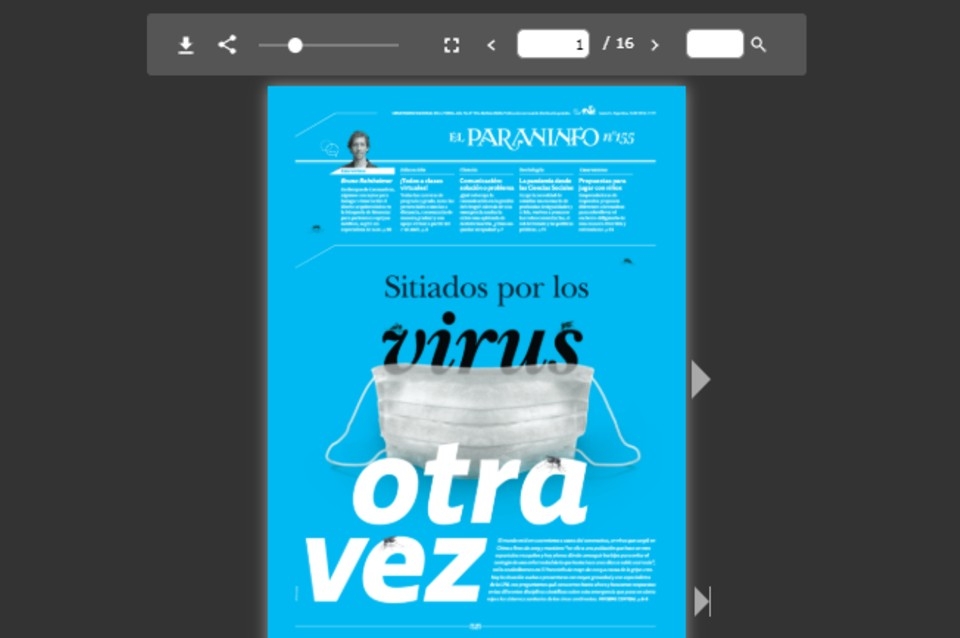The height and width of the screenshot is (638, 960).
Task: Download the magazine
Action: [186, 45]
